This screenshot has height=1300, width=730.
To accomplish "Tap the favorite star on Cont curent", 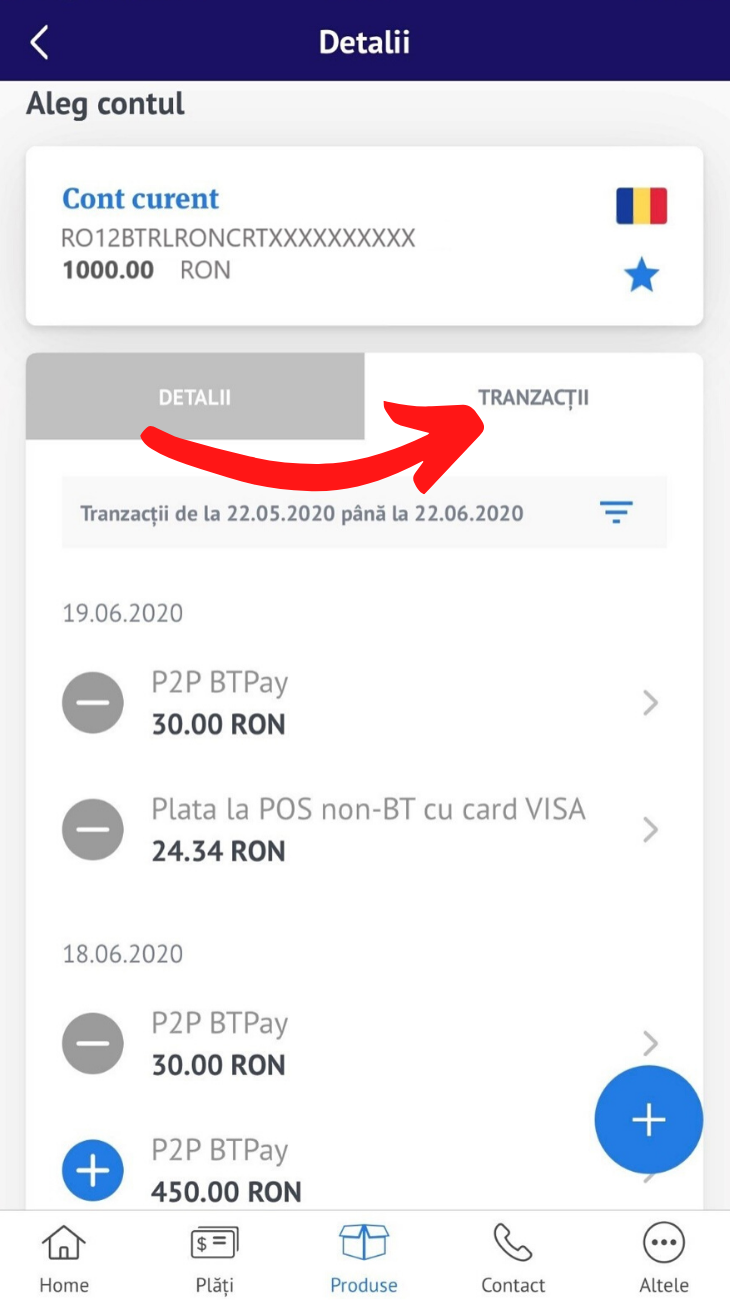I will point(641,275).
